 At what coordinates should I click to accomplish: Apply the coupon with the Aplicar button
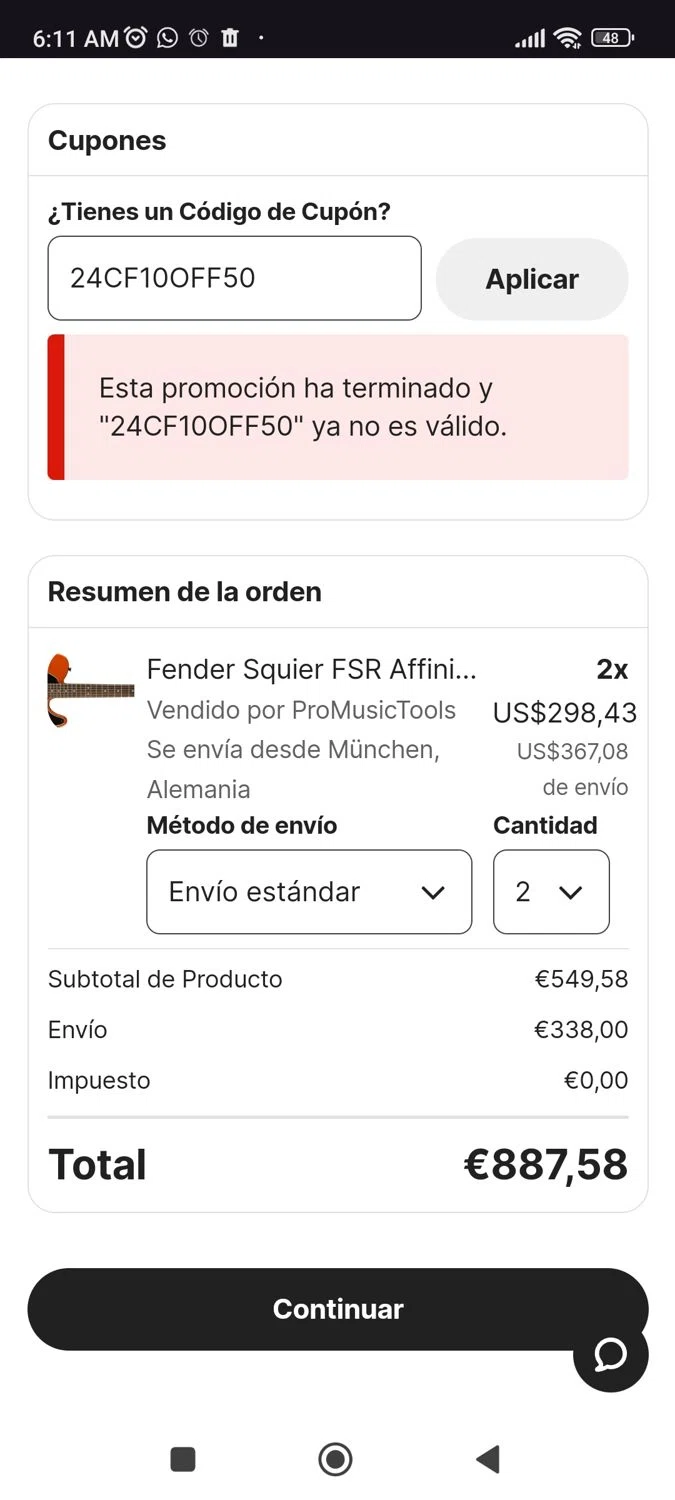click(532, 279)
